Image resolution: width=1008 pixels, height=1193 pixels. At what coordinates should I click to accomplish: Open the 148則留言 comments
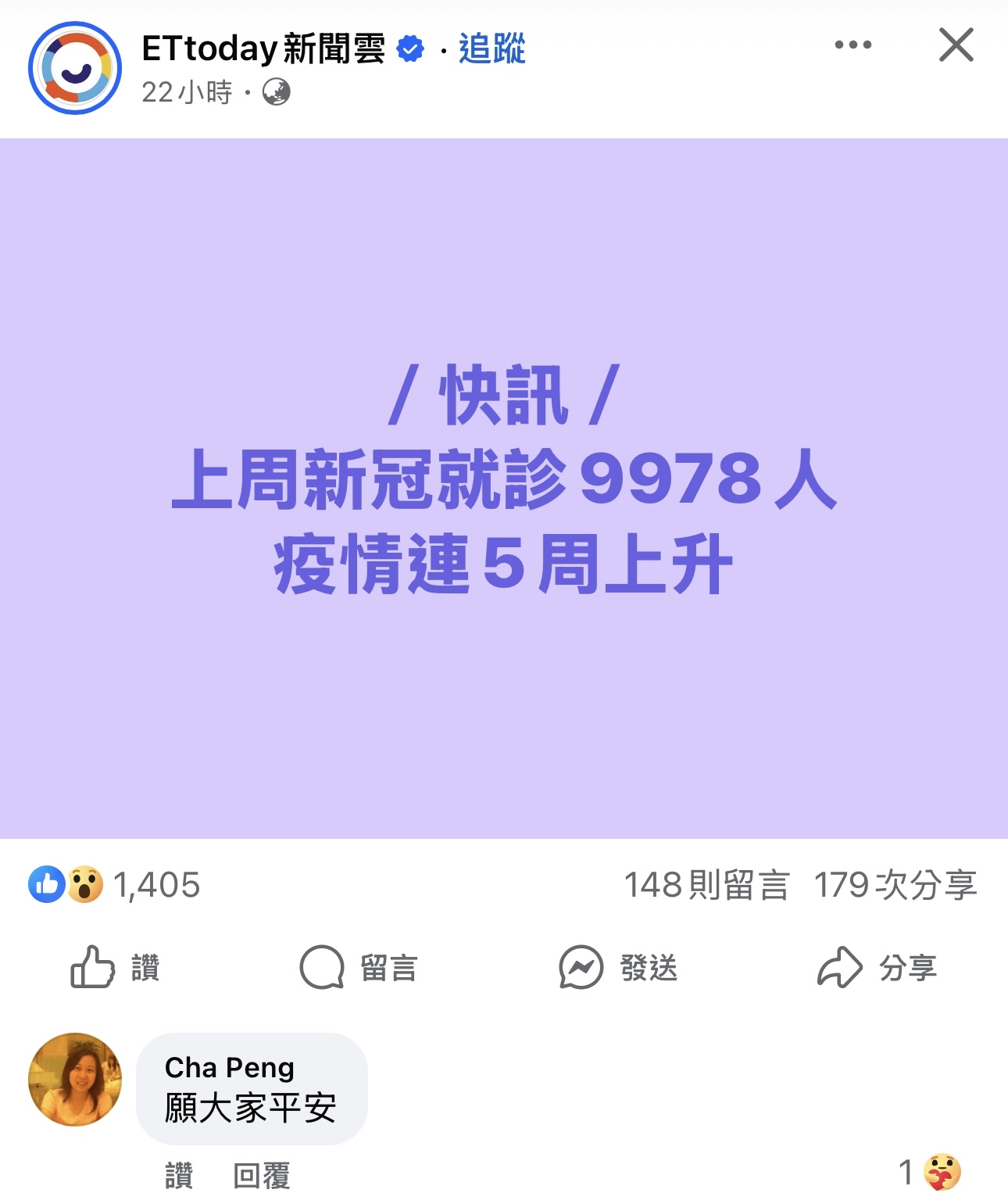point(706,885)
